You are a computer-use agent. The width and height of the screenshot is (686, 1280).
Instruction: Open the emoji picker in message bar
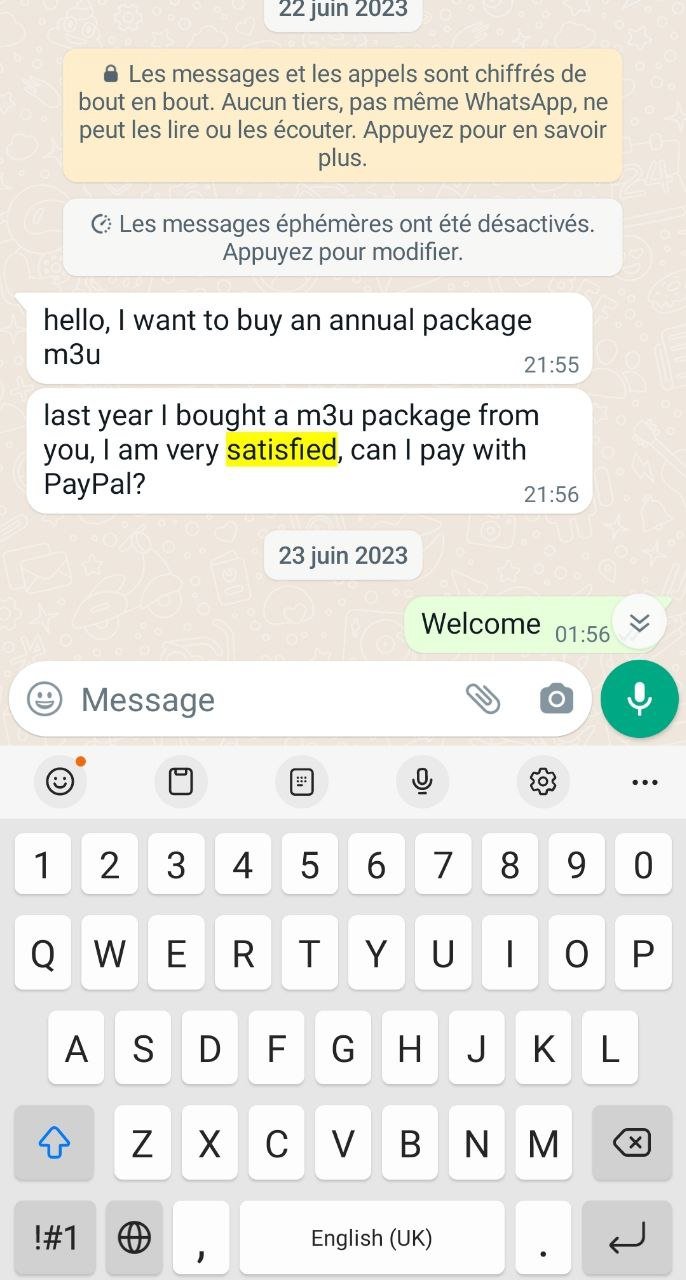click(x=44, y=699)
